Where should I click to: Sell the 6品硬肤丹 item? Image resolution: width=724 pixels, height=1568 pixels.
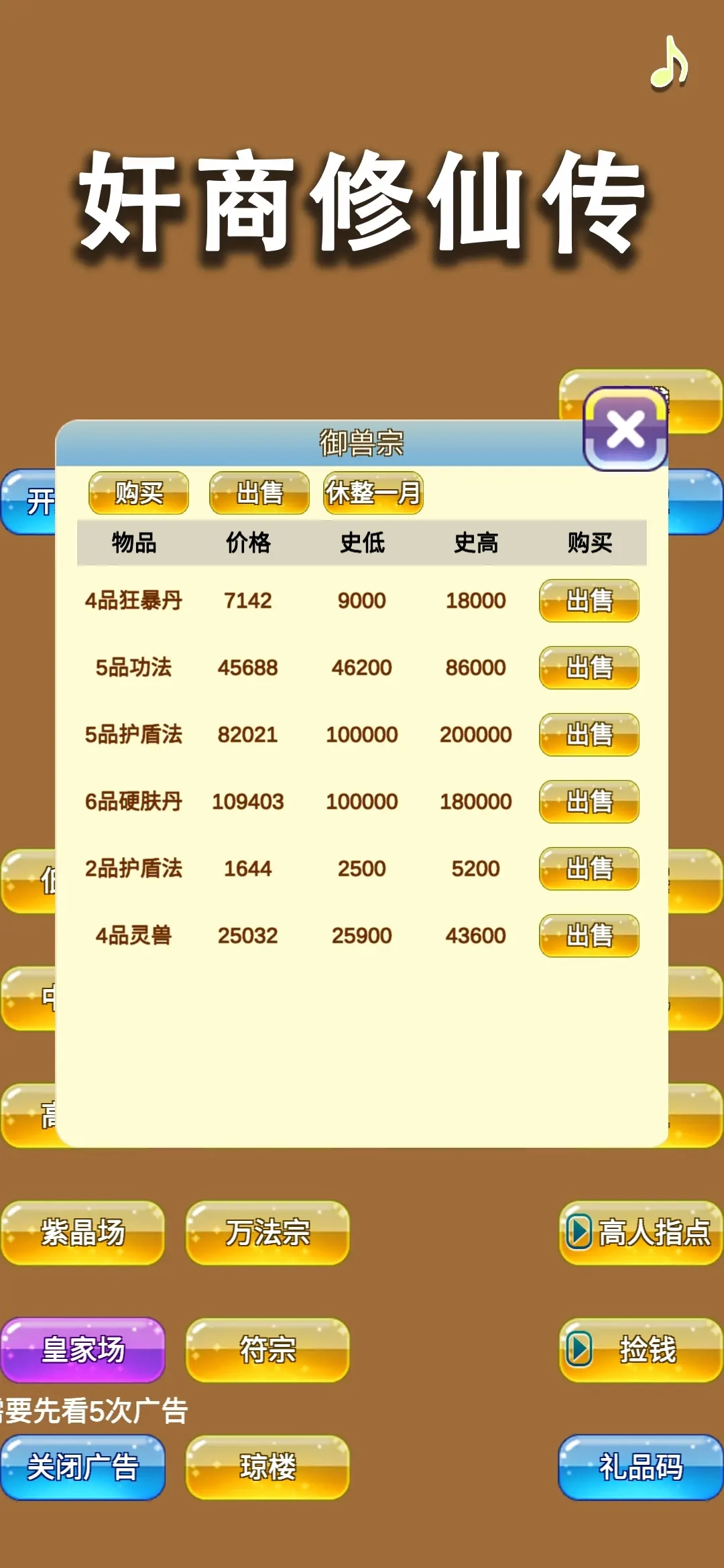click(x=589, y=801)
